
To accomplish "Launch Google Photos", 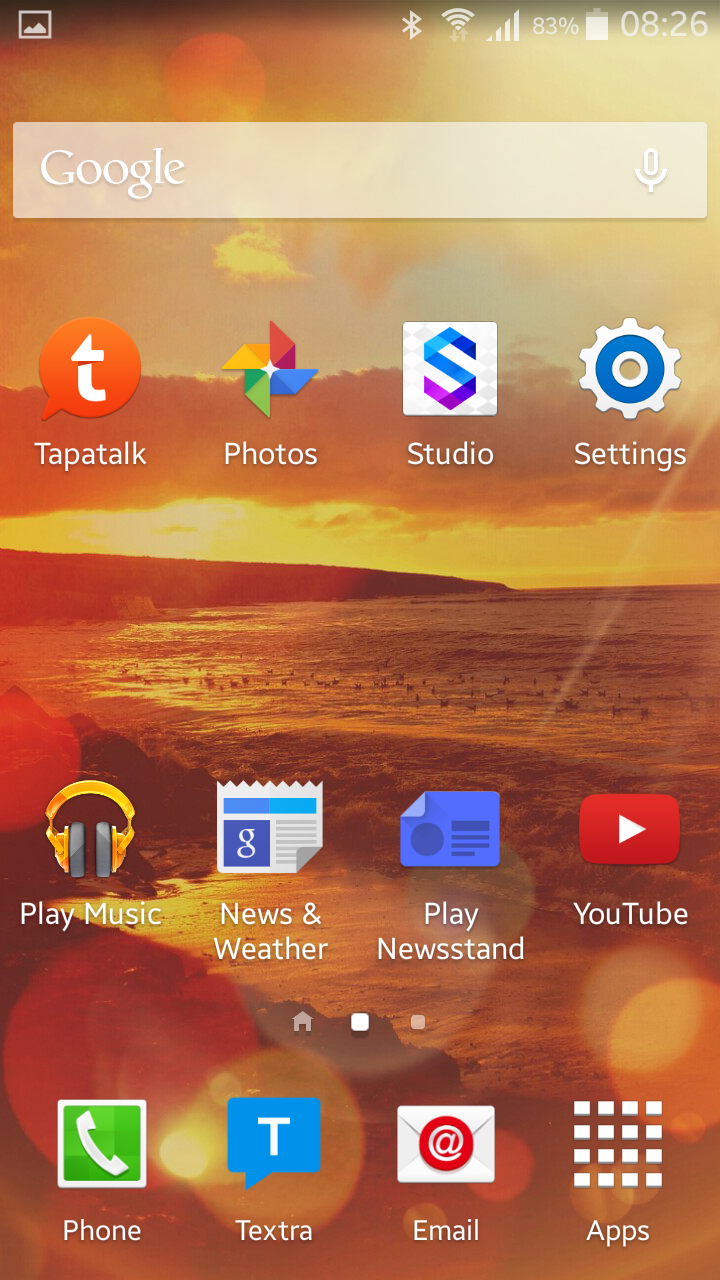I will [270, 393].
